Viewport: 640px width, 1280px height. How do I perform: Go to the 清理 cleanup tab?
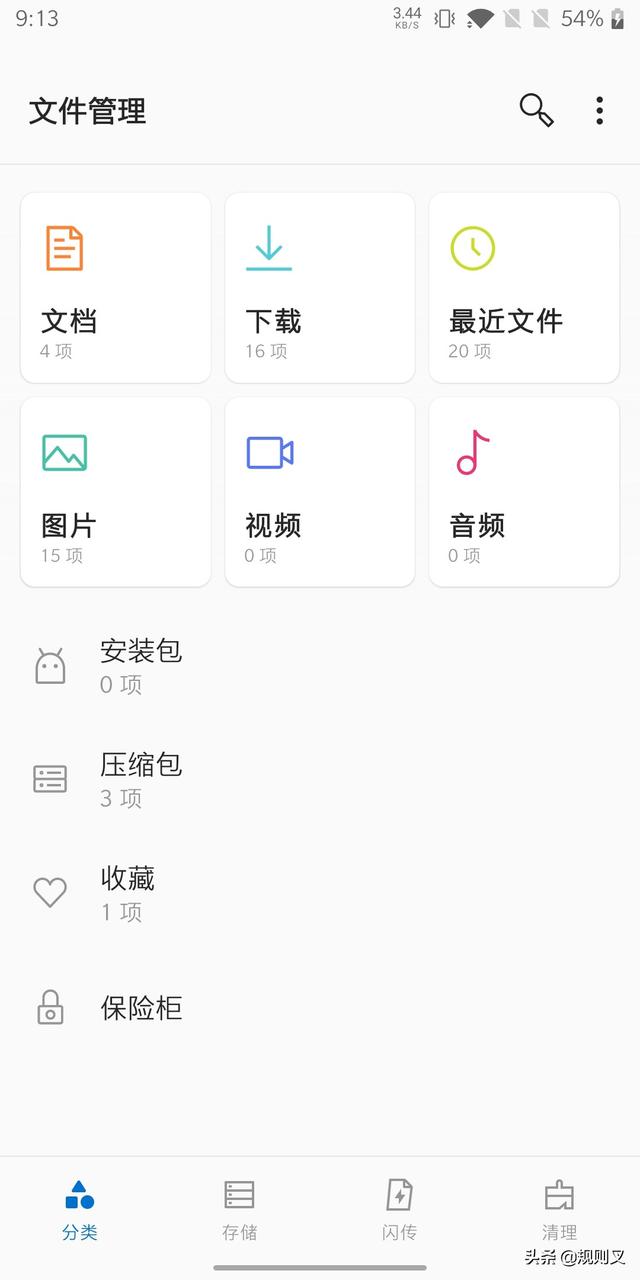[560, 1210]
